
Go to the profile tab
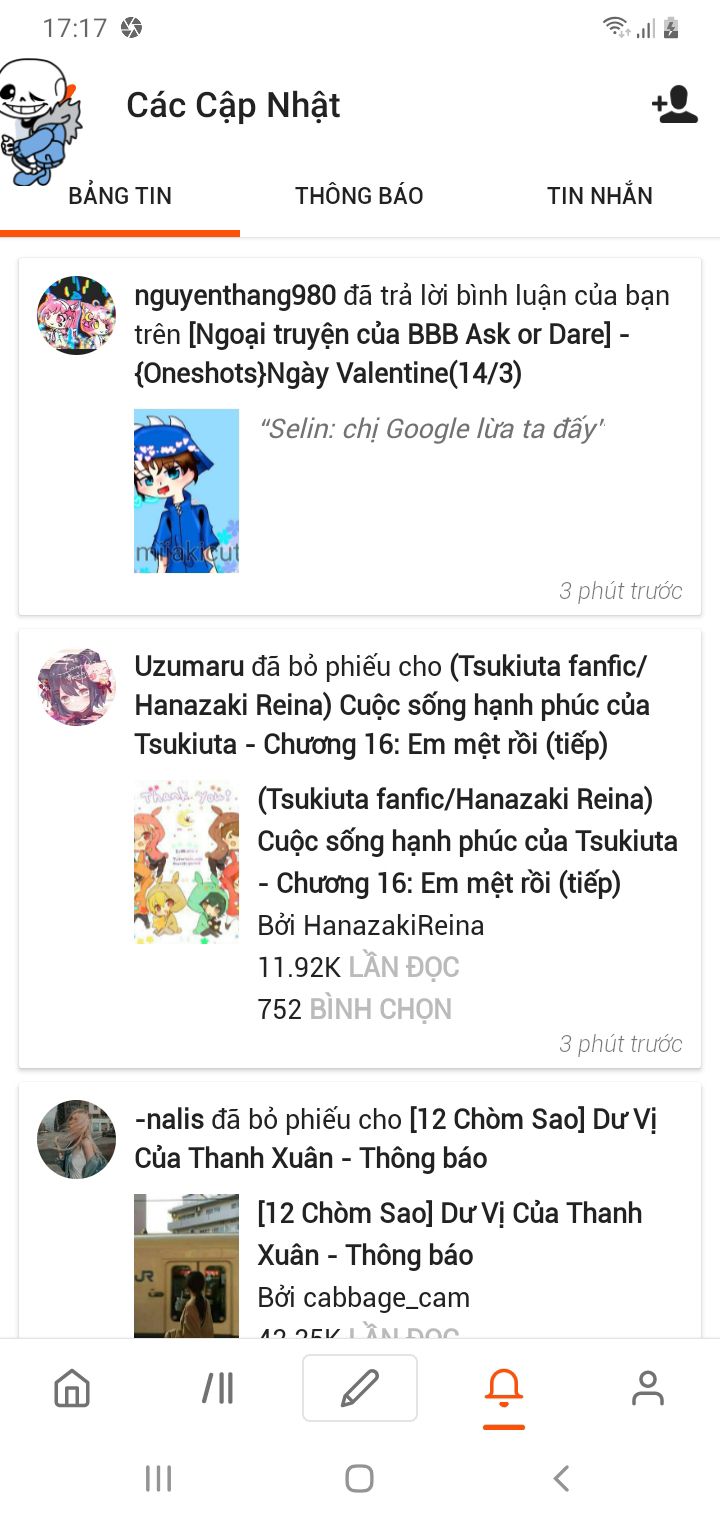pos(648,1388)
